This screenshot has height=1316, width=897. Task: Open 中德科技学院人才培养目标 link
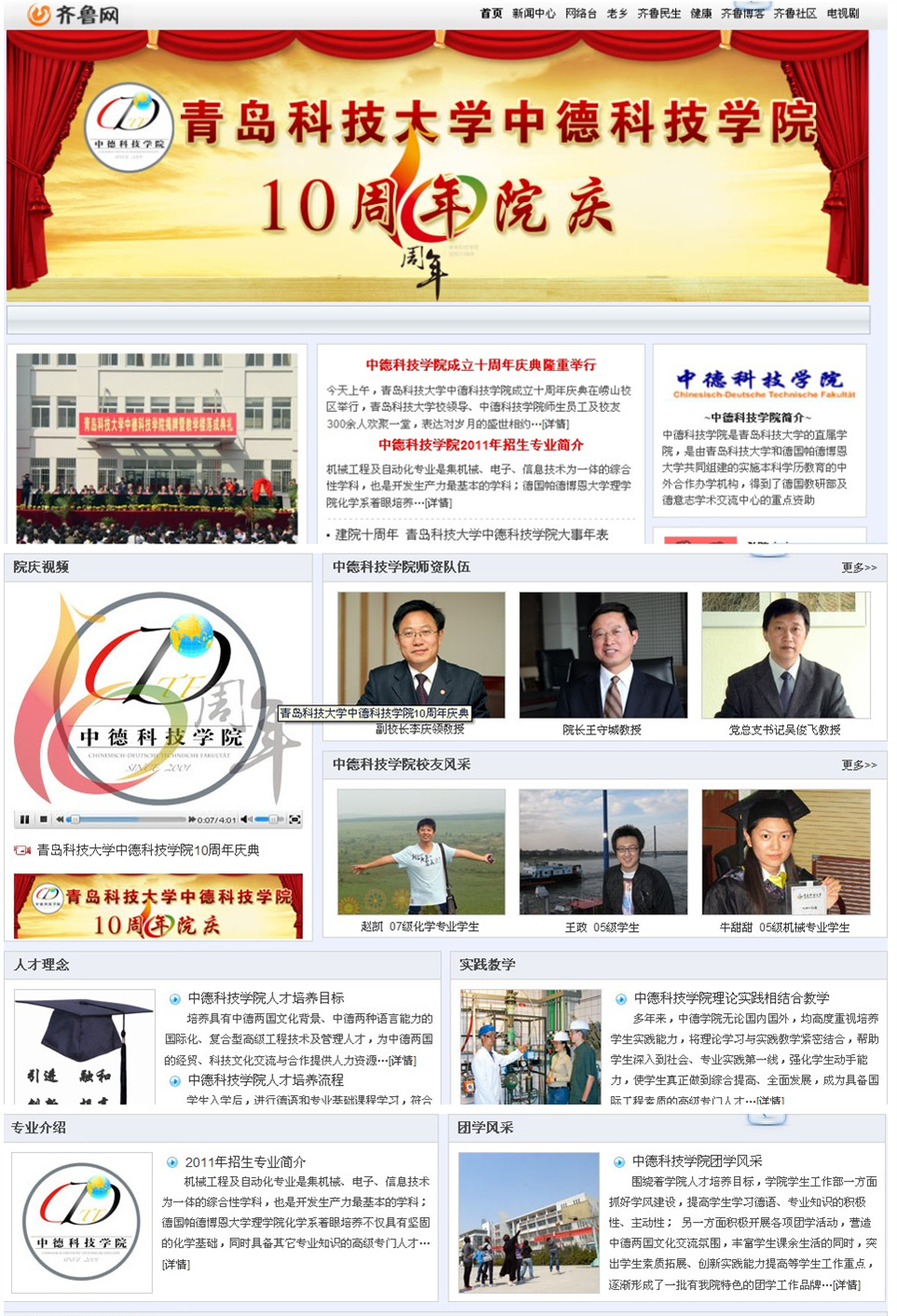(266, 997)
